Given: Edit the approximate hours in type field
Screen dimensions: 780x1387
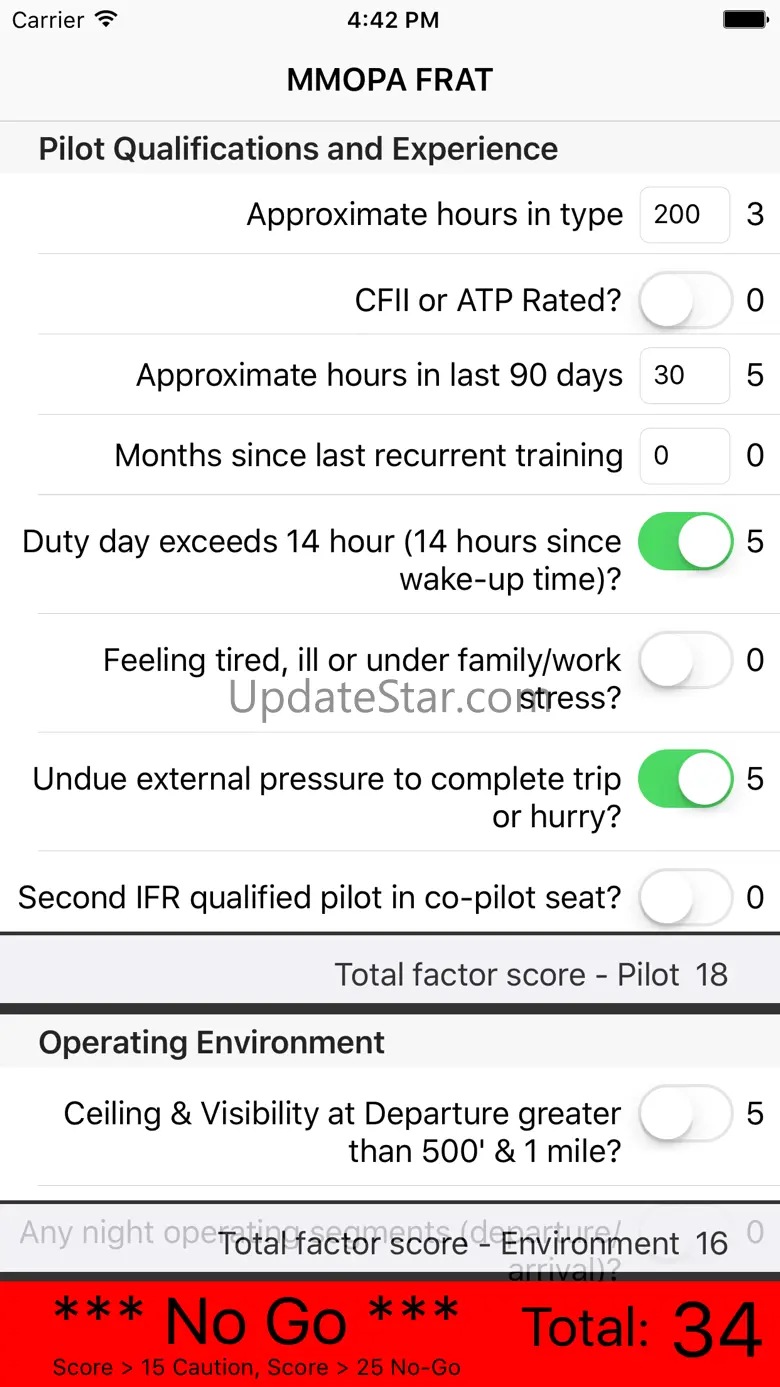Looking at the screenshot, I should point(684,214).
